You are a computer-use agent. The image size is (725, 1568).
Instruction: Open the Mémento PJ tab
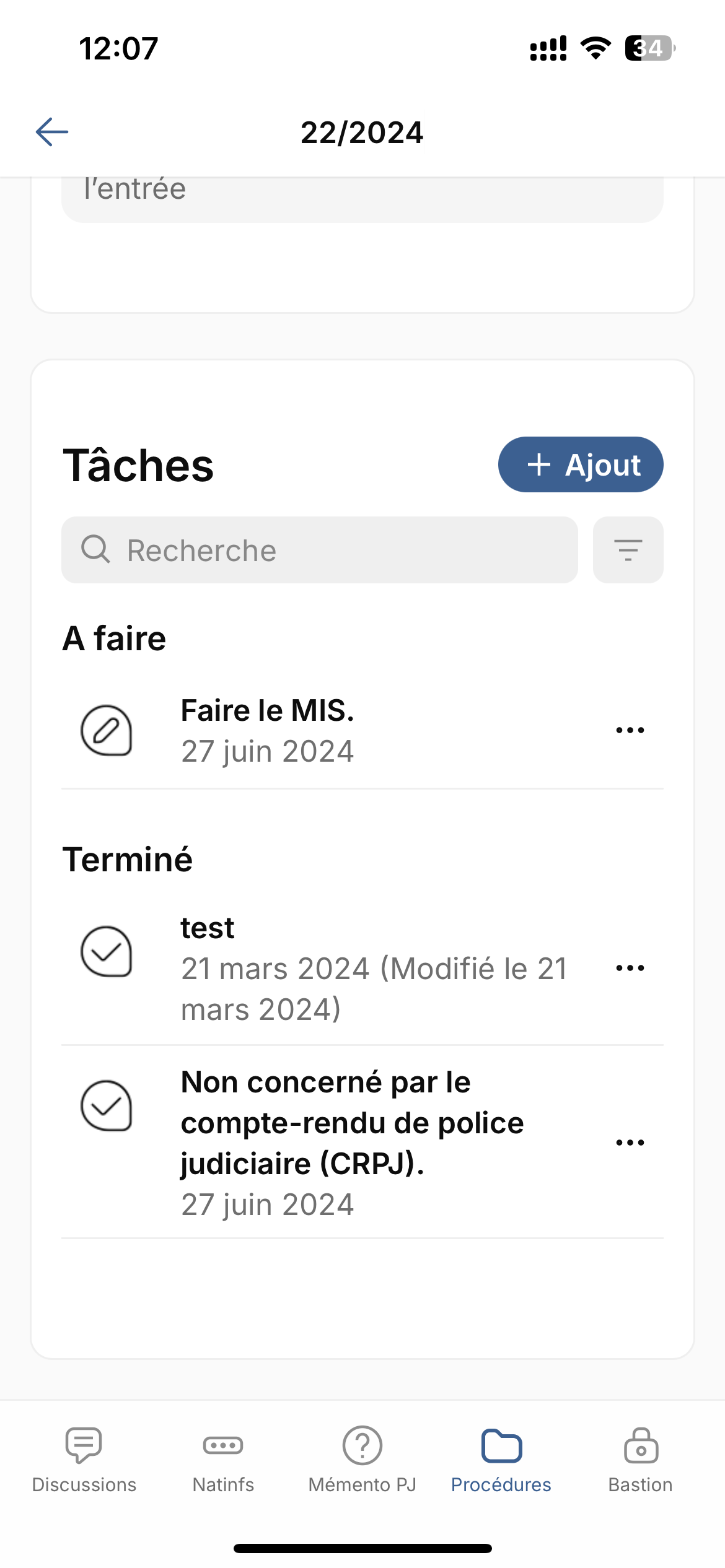(x=362, y=1460)
